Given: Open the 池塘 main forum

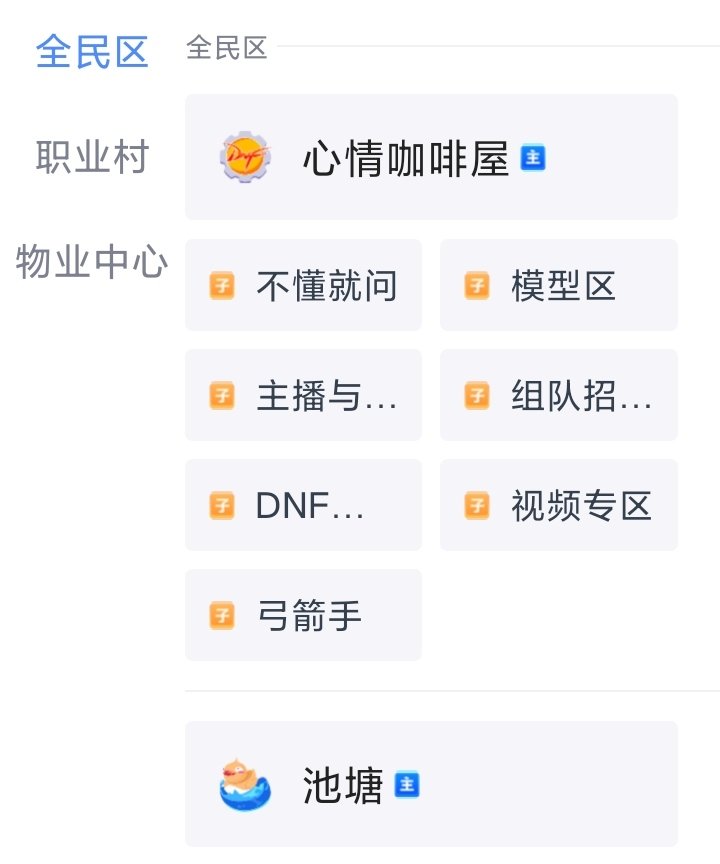Looking at the screenshot, I should point(431,785).
